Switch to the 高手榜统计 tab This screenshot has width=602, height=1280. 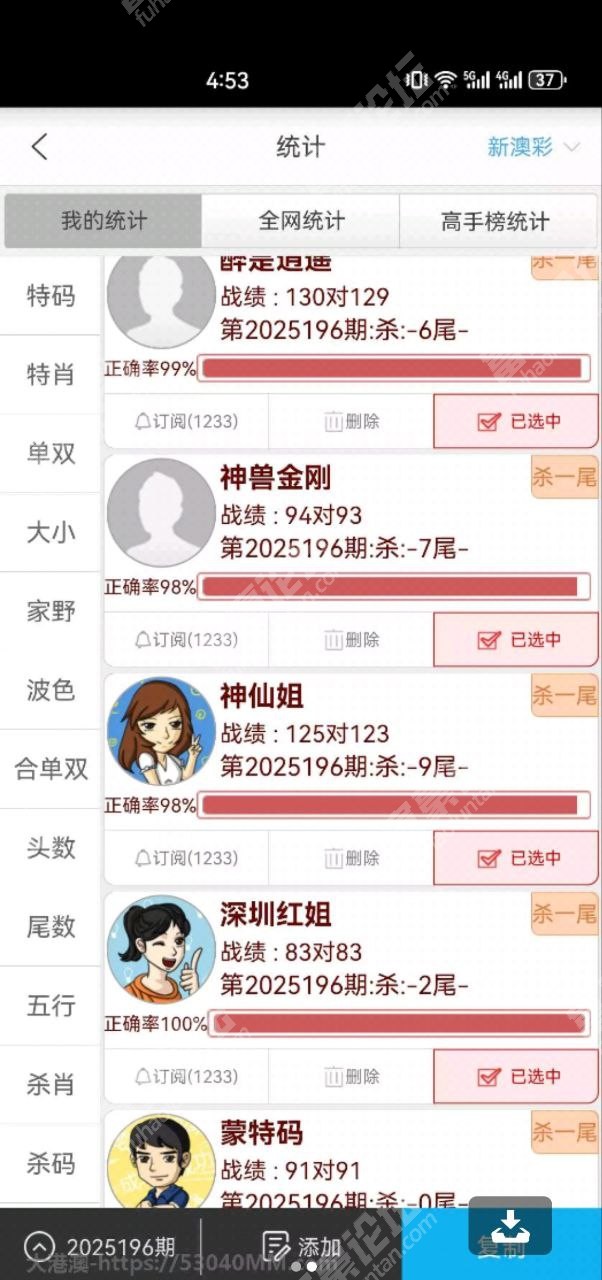point(495,221)
